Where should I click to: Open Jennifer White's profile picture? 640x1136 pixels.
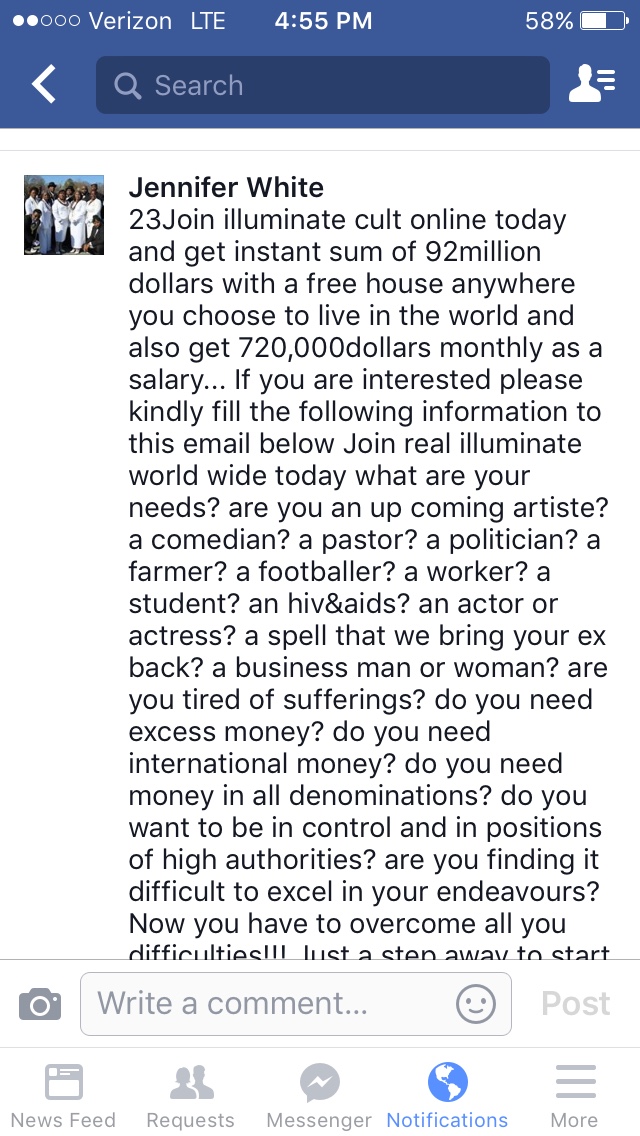tap(64, 215)
